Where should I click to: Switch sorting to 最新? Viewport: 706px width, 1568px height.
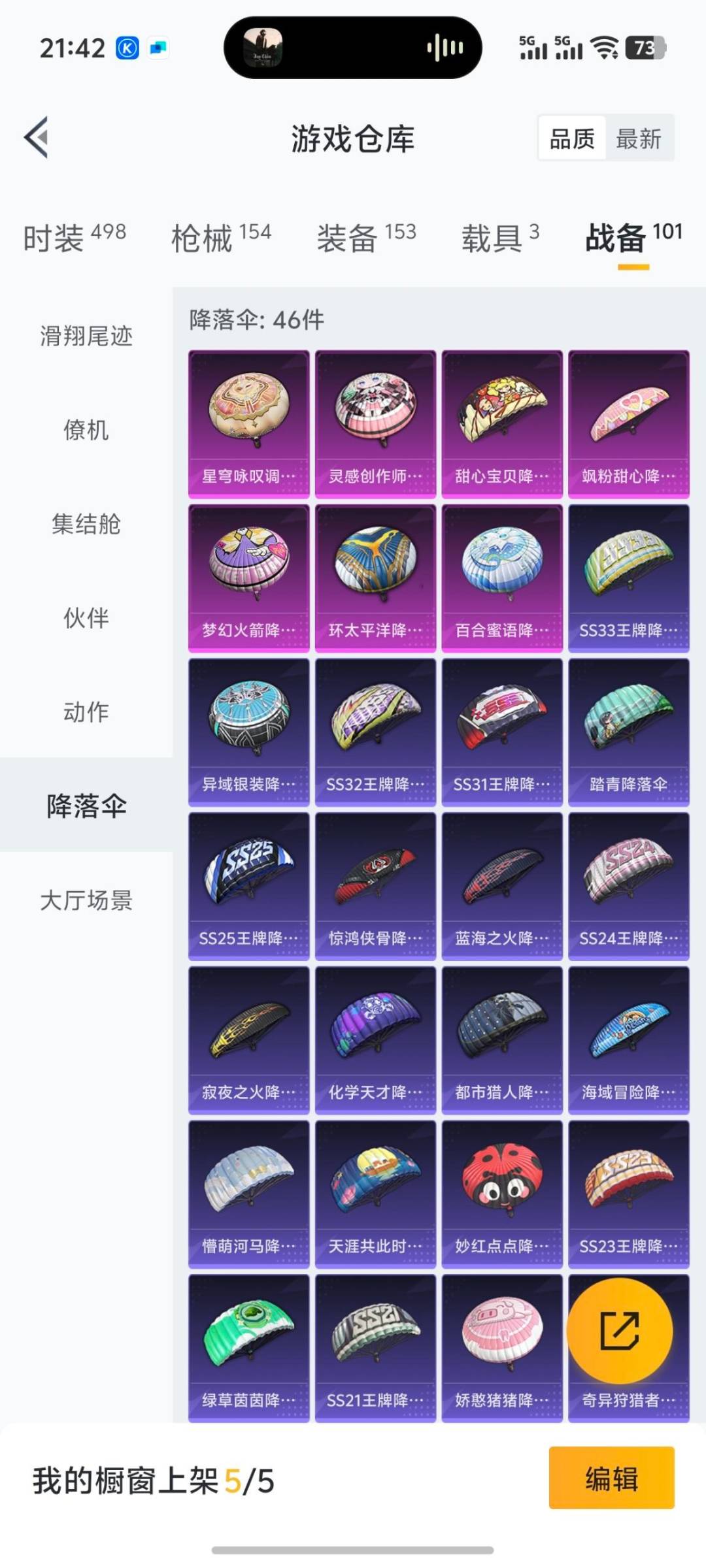click(639, 139)
